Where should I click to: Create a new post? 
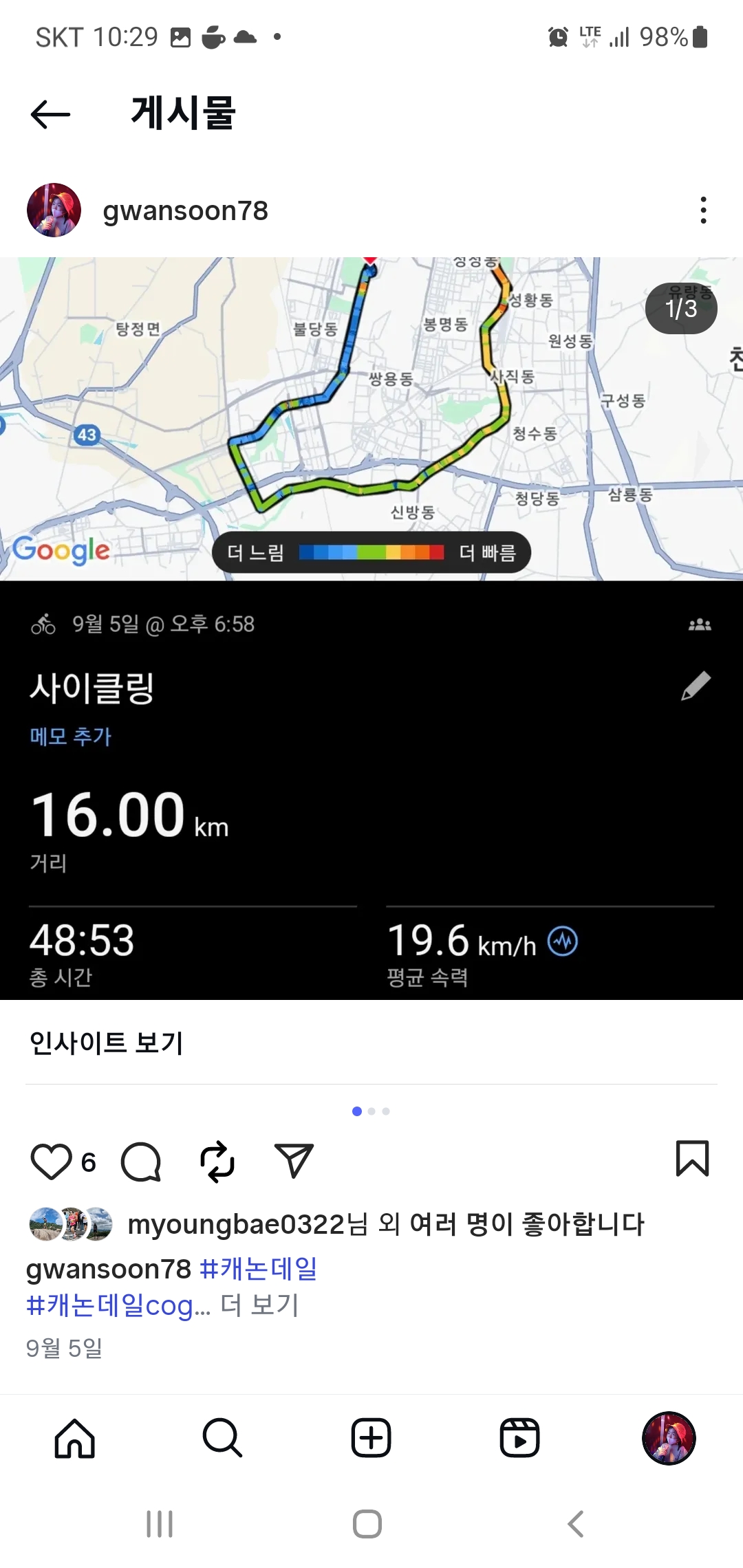click(371, 1438)
